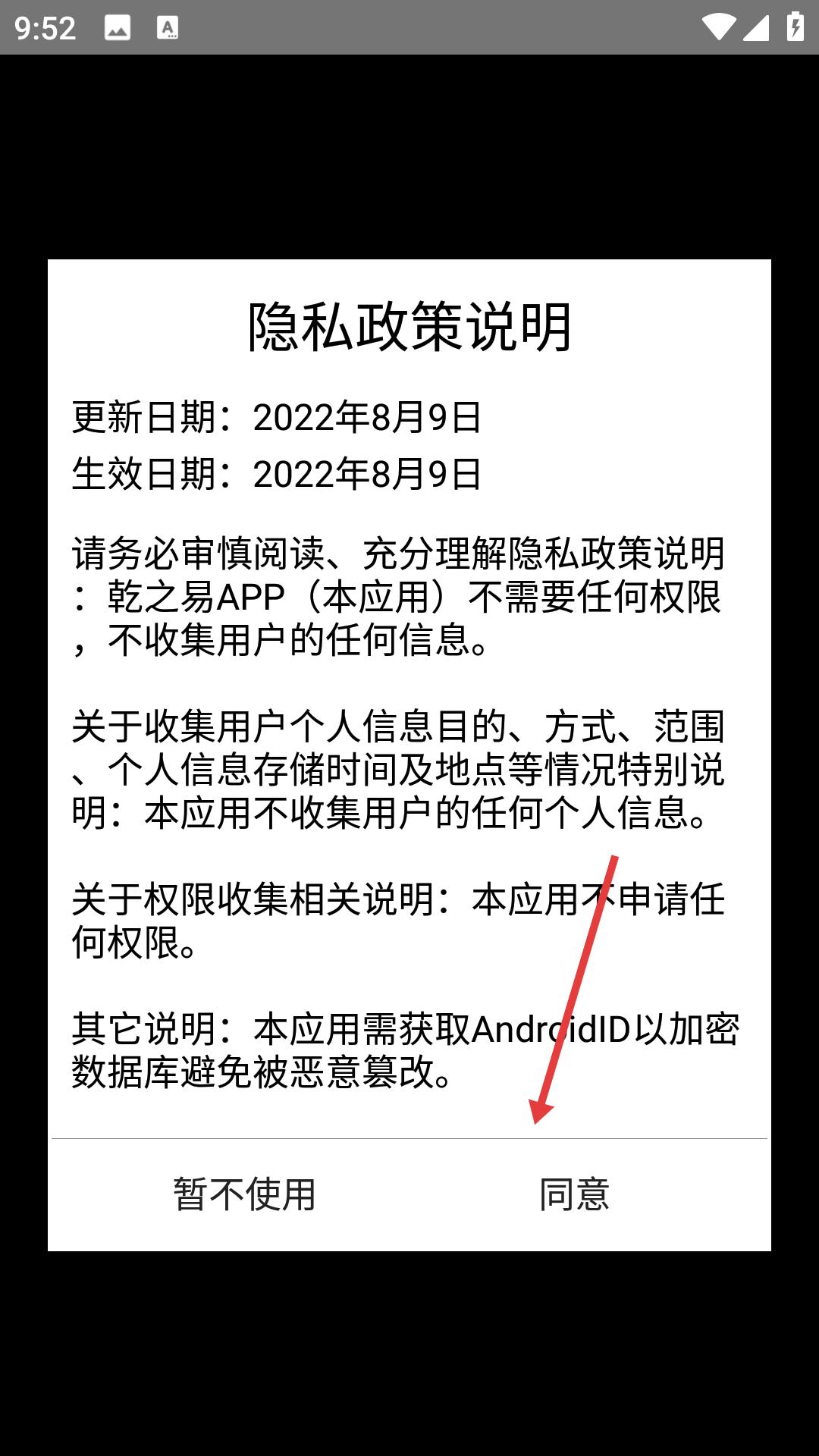Tap 同意 to accept the privacy policy
The height and width of the screenshot is (1456, 819).
click(x=574, y=1194)
